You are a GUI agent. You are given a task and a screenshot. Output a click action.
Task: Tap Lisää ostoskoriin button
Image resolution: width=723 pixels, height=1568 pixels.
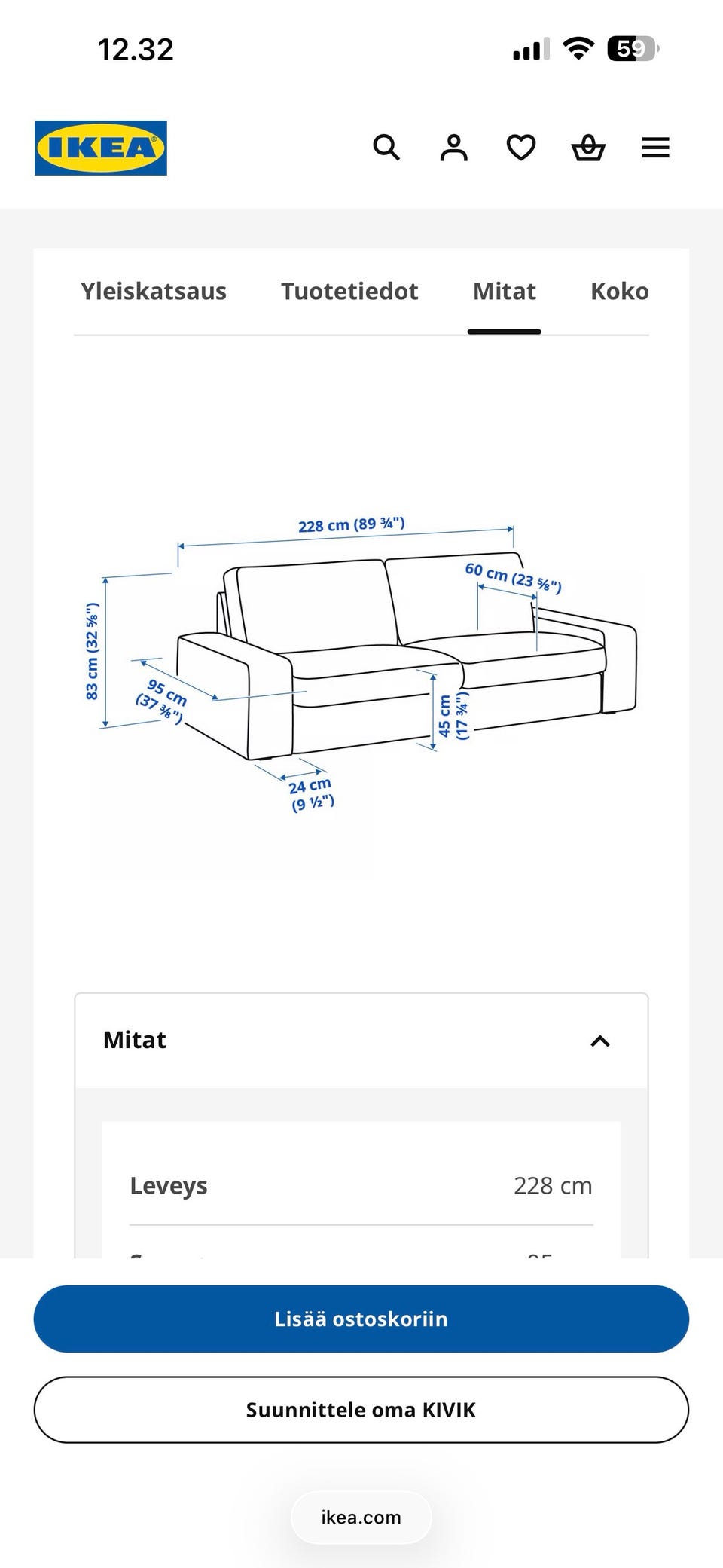point(361,1319)
